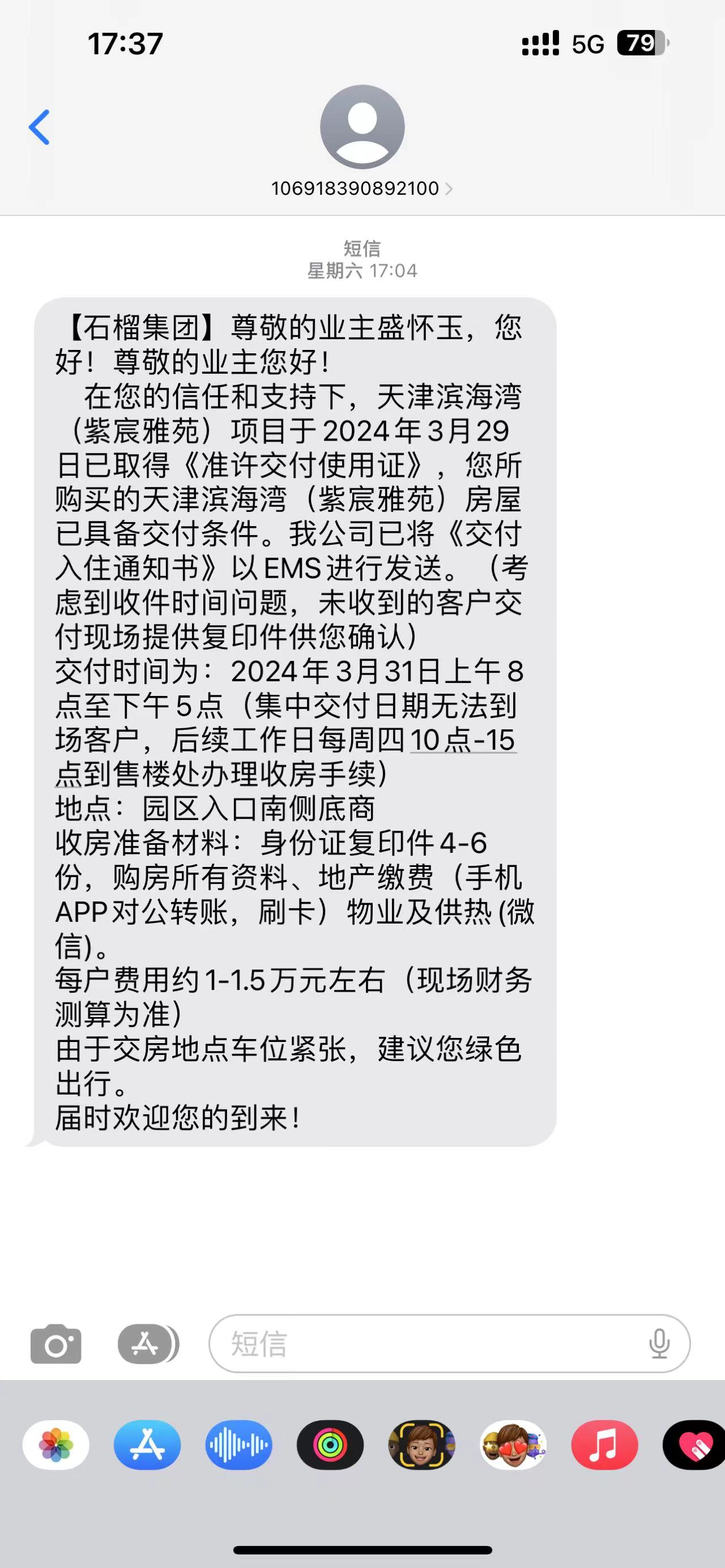Screen dimensions: 725x1568
Task: Open the Photos app in the drawer
Action: click(56, 1445)
